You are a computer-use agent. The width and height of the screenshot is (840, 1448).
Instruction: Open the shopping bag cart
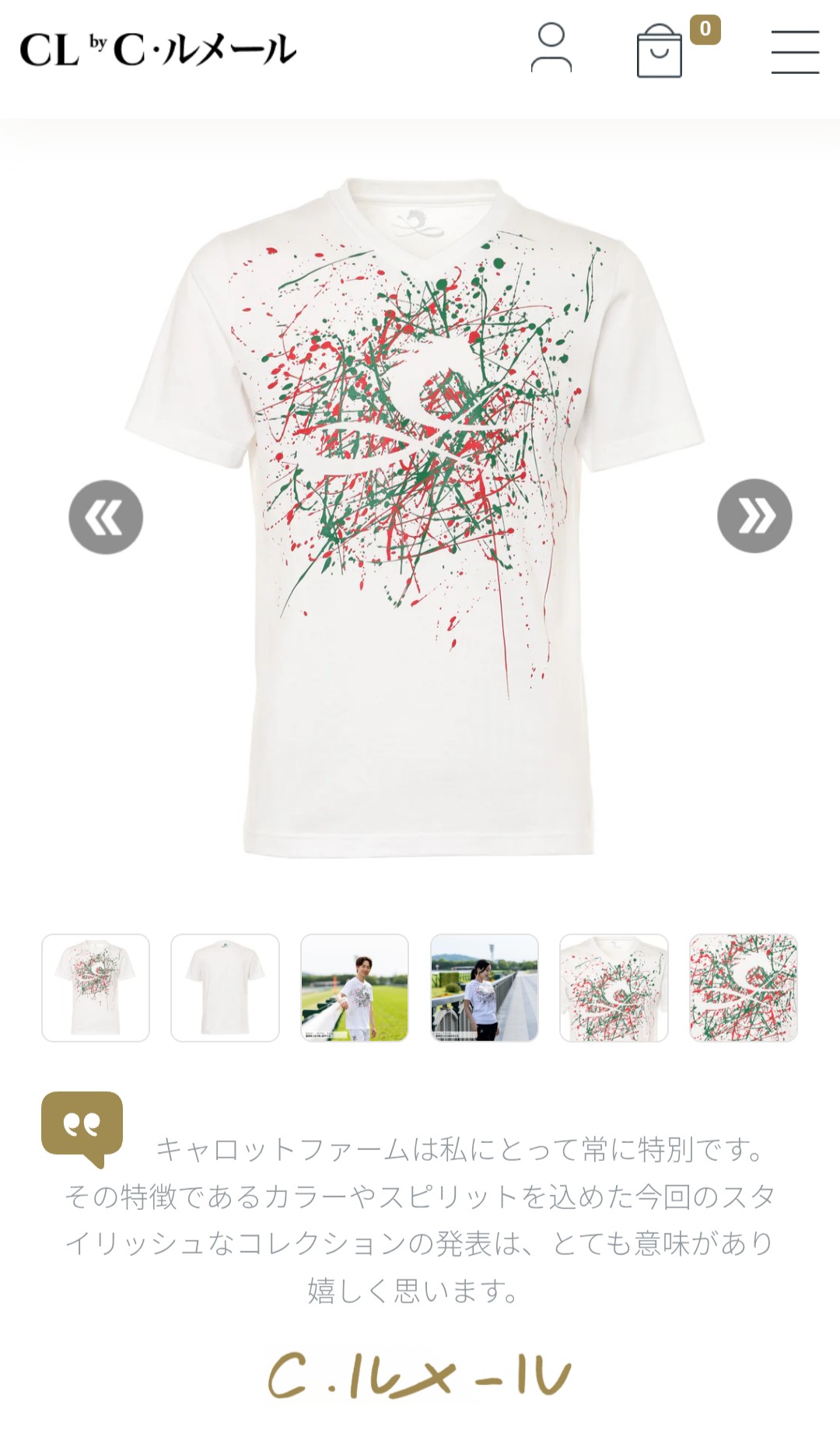click(660, 51)
